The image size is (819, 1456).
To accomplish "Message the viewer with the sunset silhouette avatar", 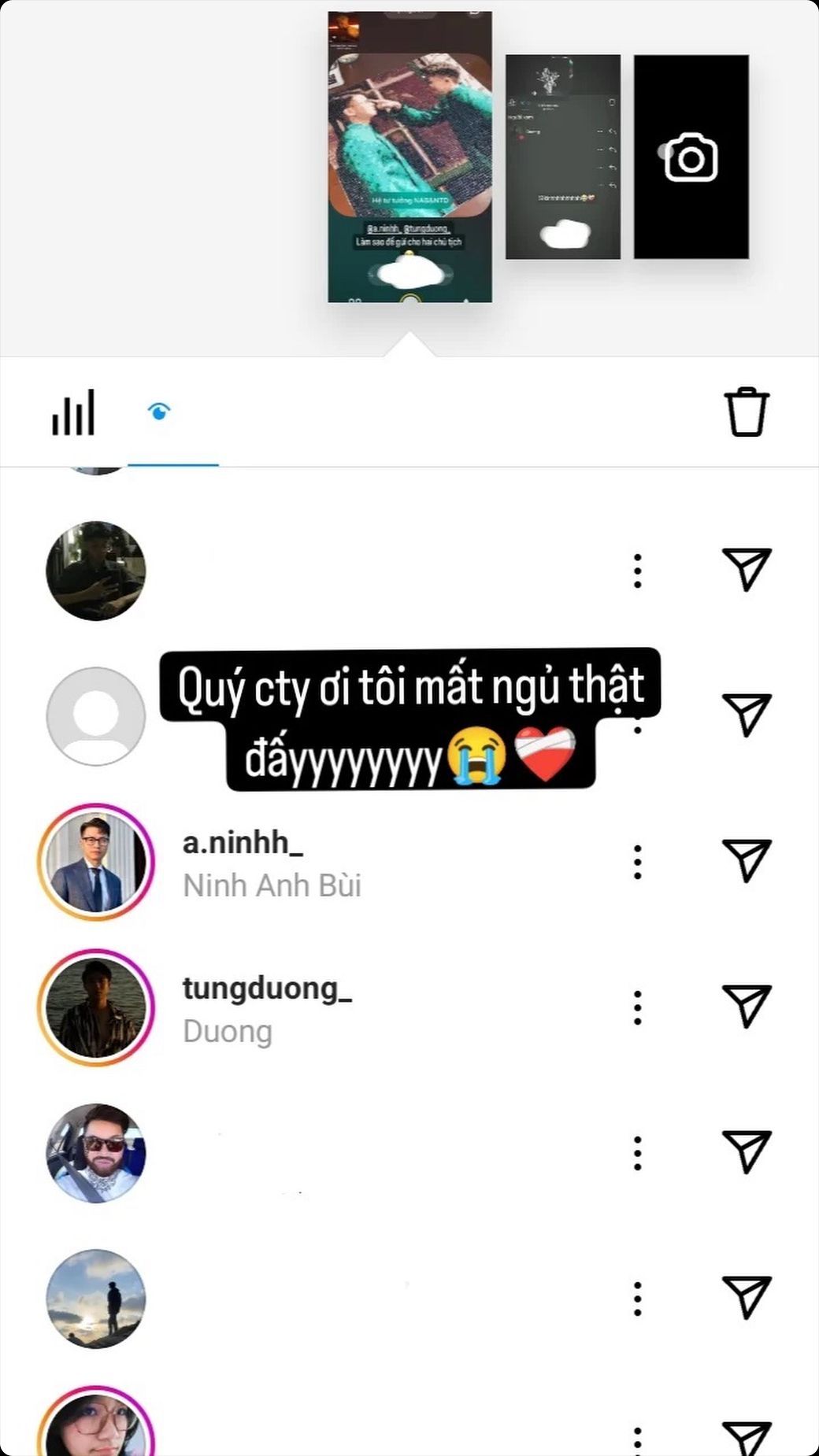I will coord(746,1298).
